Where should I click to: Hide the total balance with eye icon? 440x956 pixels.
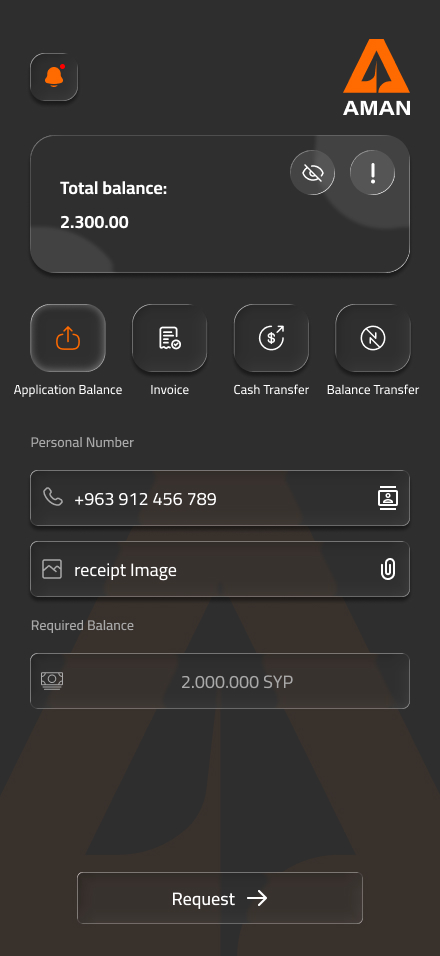click(x=313, y=173)
